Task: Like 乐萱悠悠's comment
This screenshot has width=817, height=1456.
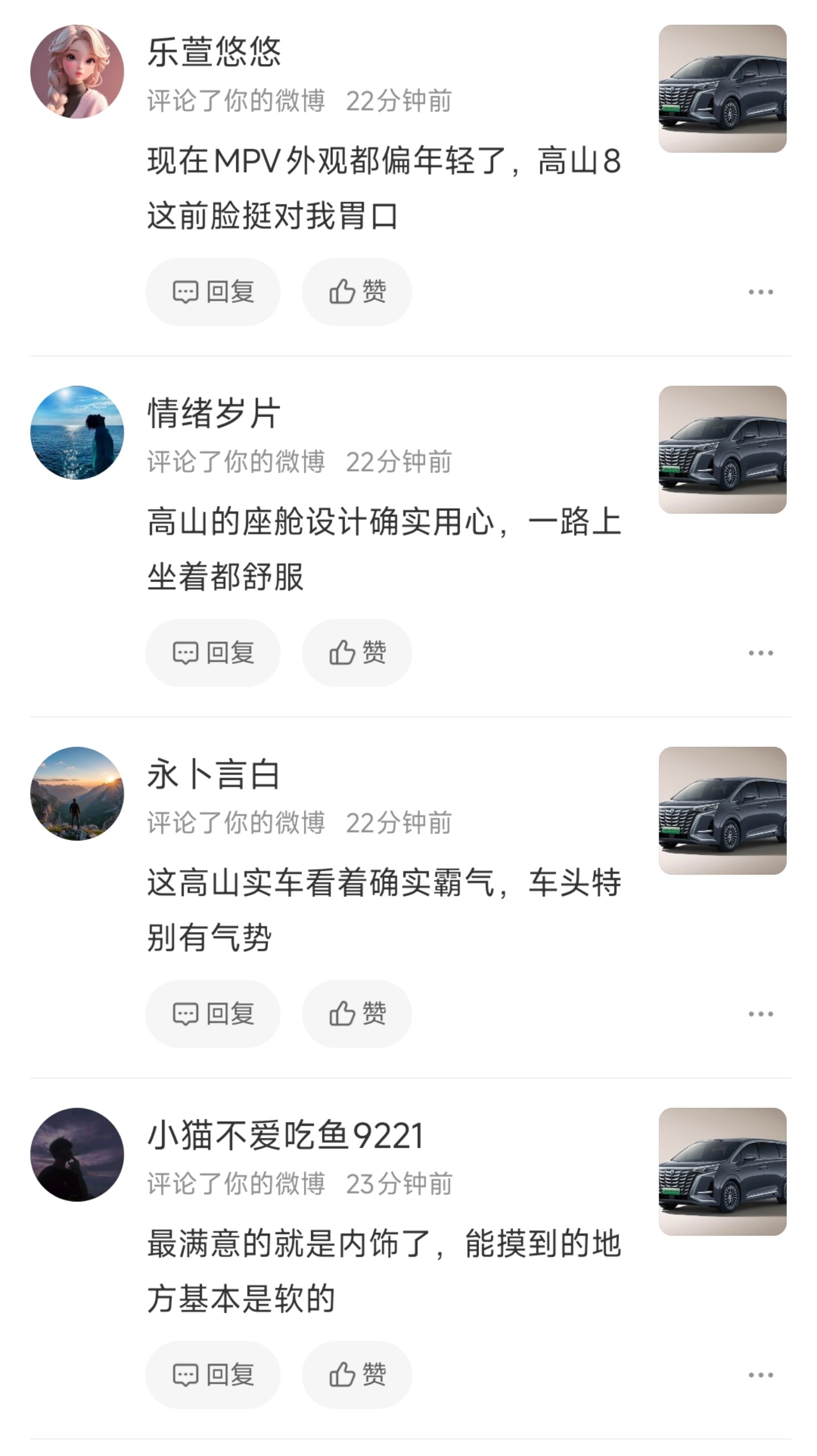Action: (357, 292)
